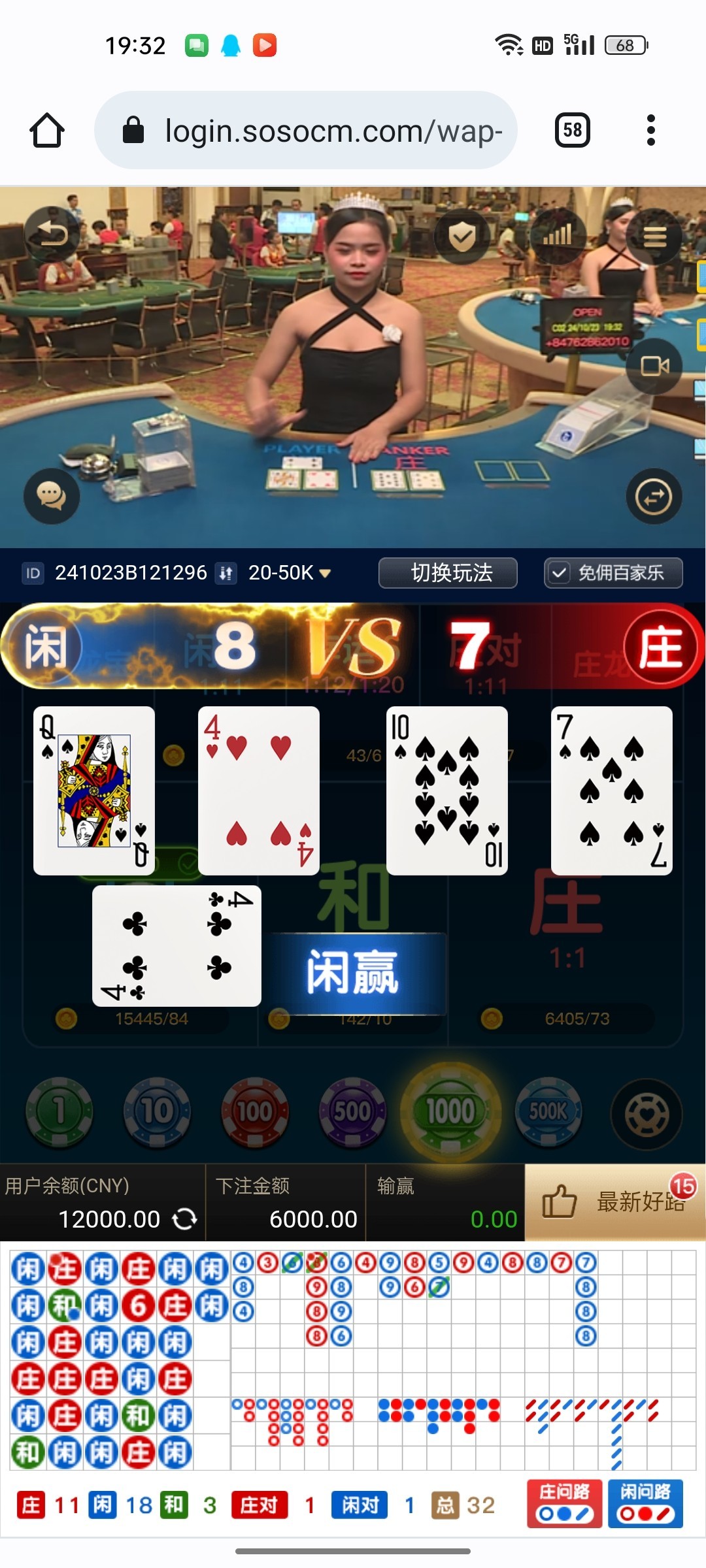Refresh the user balance
Screen dimensions: 706x1568
[x=184, y=1218]
